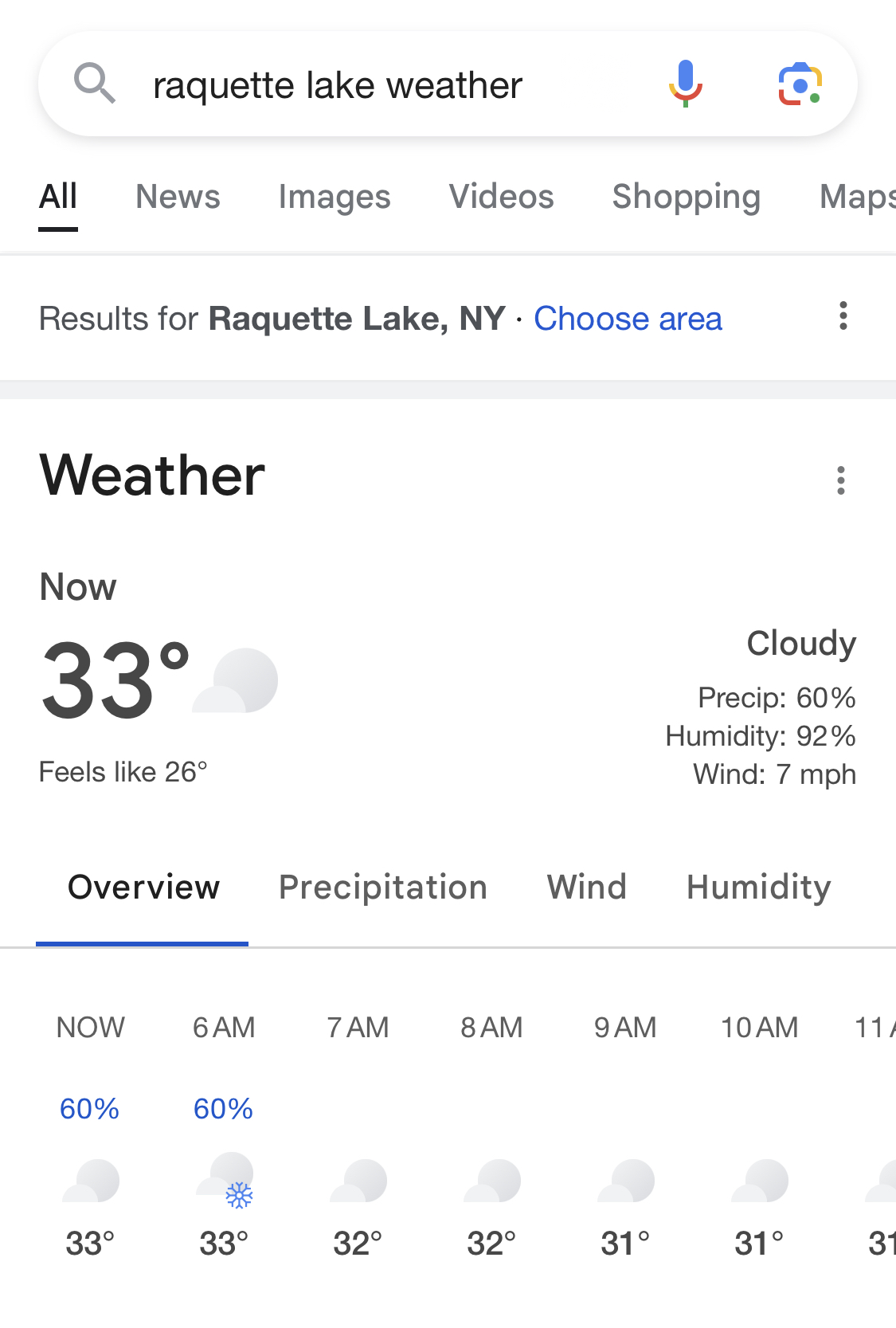Show the Wind forecast tab
Image resolution: width=896 pixels, height=1328 pixels.
(587, 887)
